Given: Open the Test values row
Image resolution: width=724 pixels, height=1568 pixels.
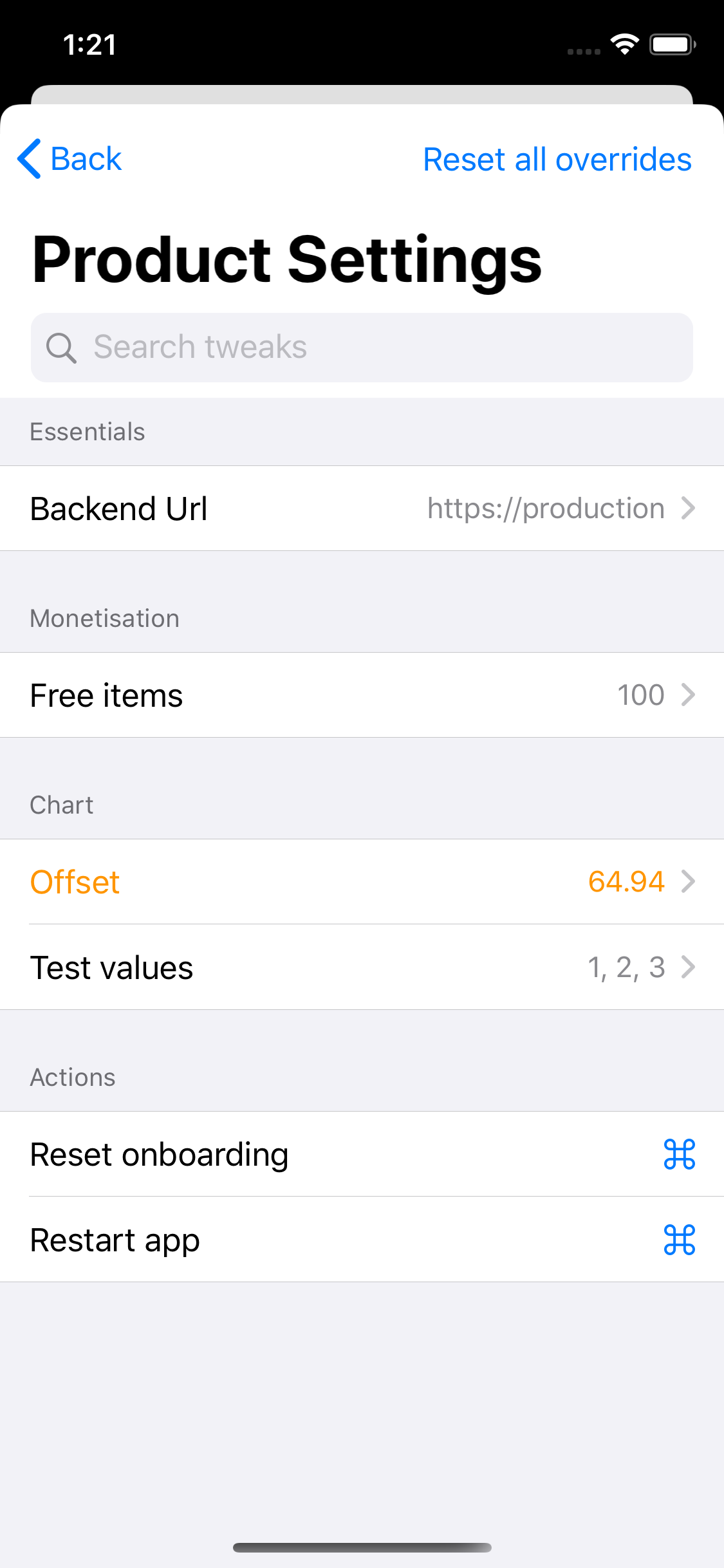Looking at the screenshot, I should pyautogui.click(x=362, y=967).
